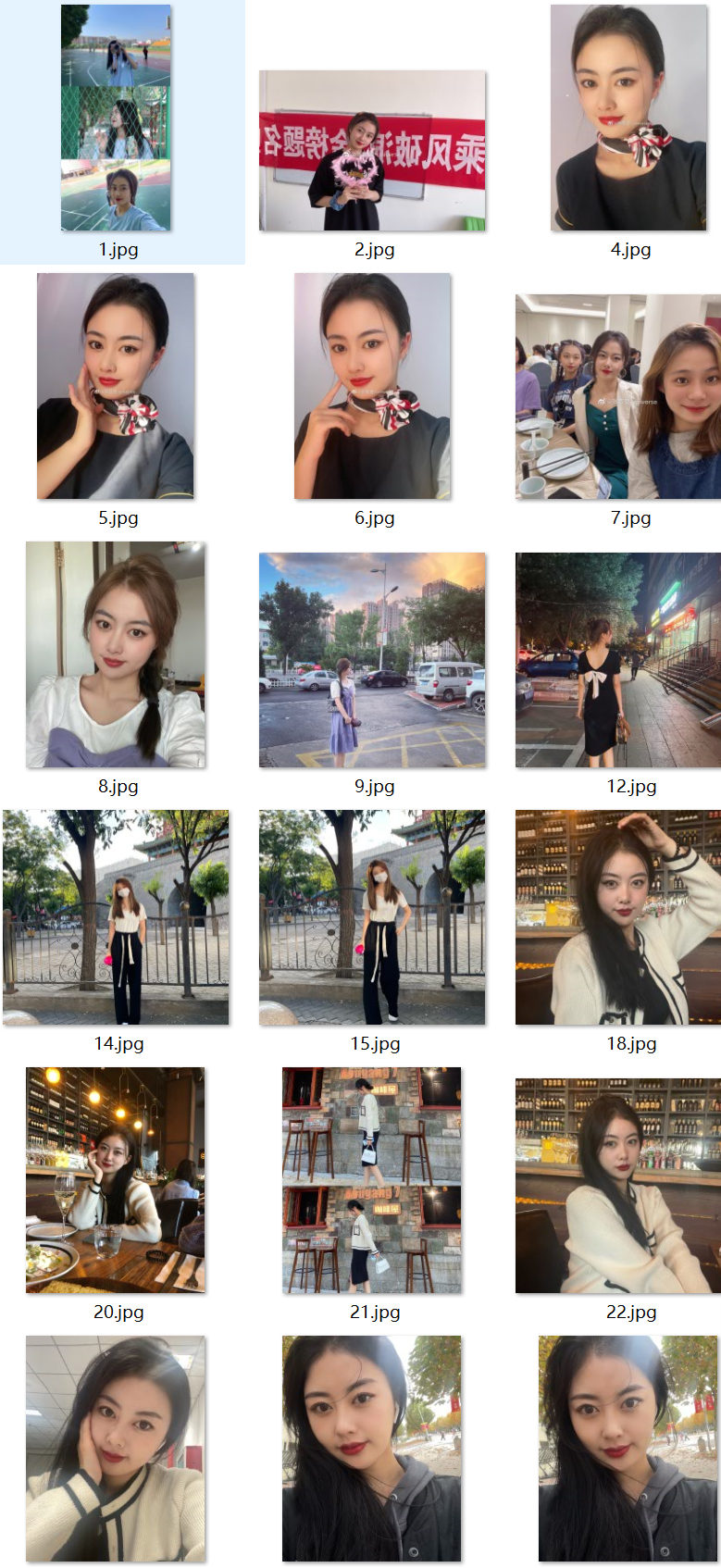
Task: Tap the 18.jpg photo file
Action: (618, 917)
